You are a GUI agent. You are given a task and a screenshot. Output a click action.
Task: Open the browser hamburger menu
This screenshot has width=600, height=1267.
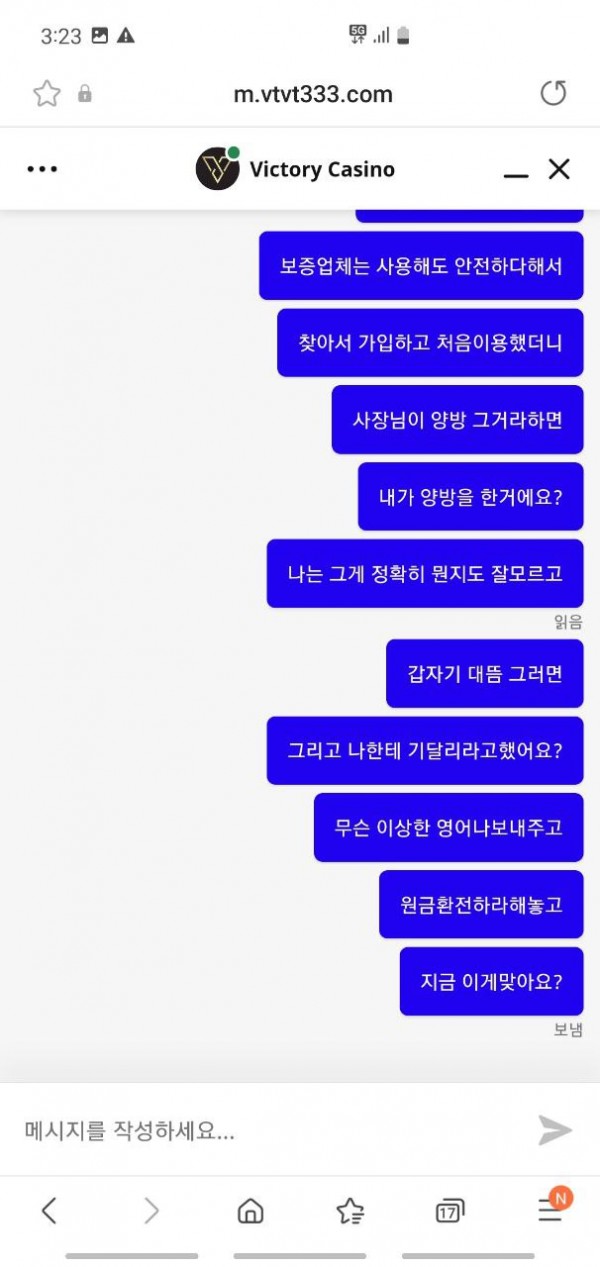pos(551,1210)
